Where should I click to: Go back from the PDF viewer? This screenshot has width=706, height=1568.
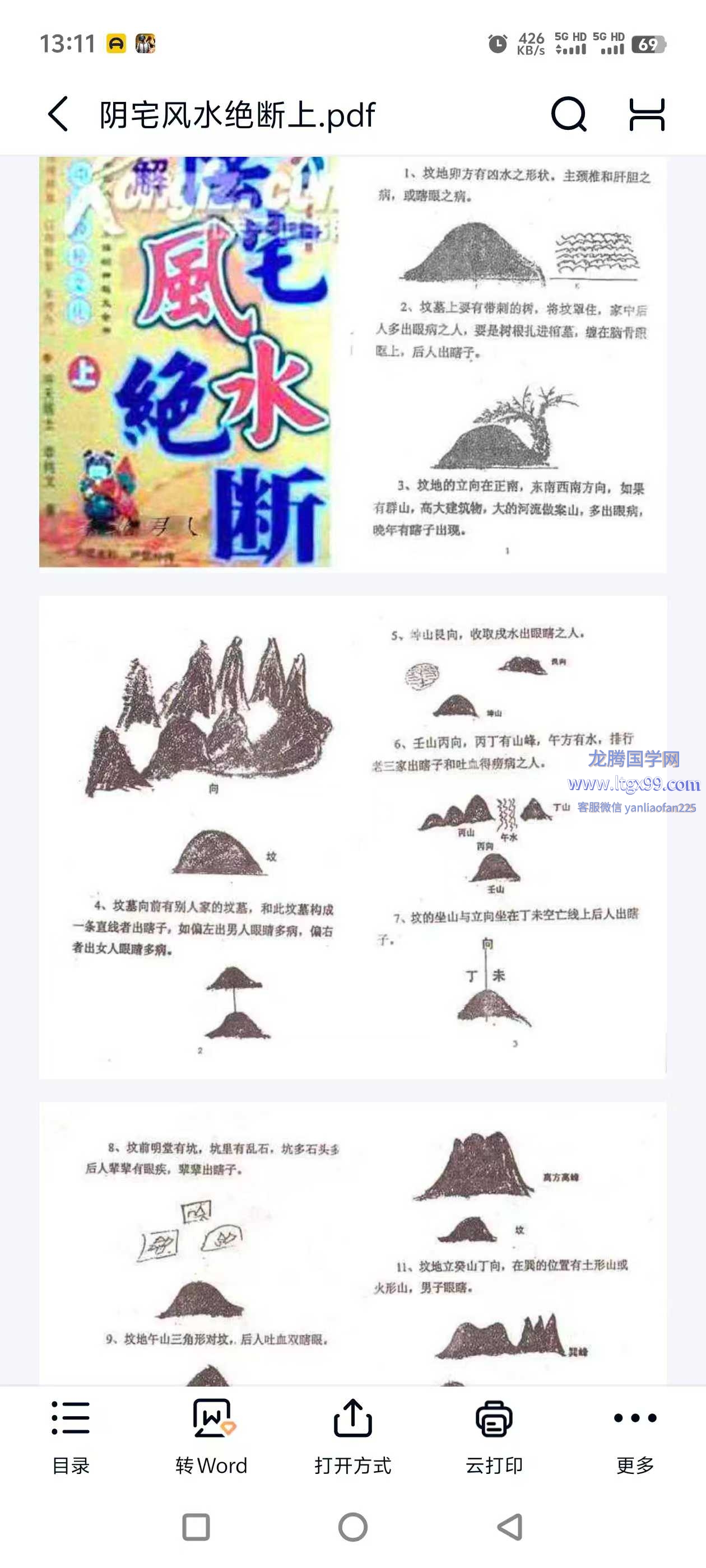pyautogui.click(x=58, y=114)
